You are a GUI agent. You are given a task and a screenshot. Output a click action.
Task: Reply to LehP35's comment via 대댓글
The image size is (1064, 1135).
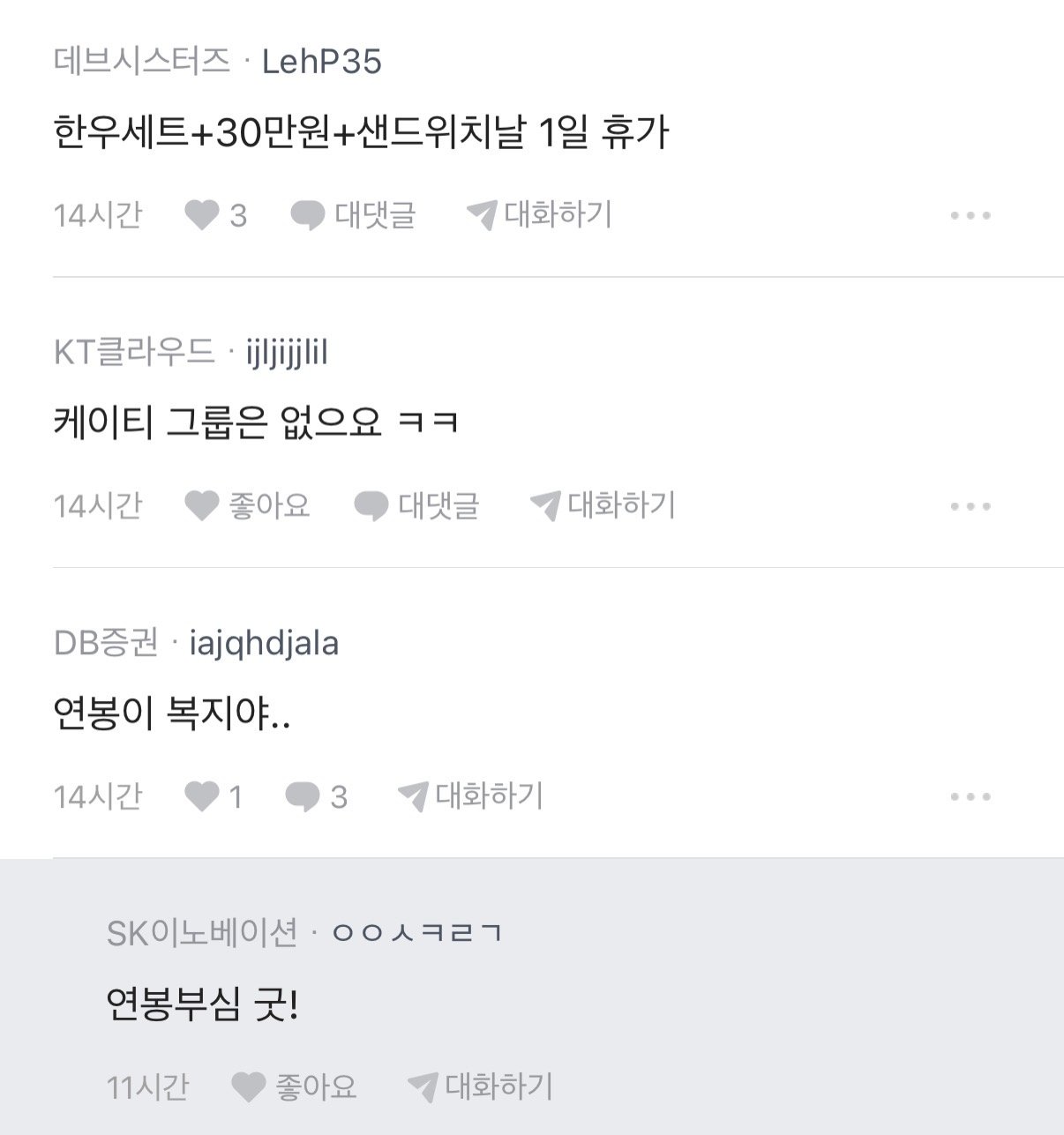click(x=354, y=215)
